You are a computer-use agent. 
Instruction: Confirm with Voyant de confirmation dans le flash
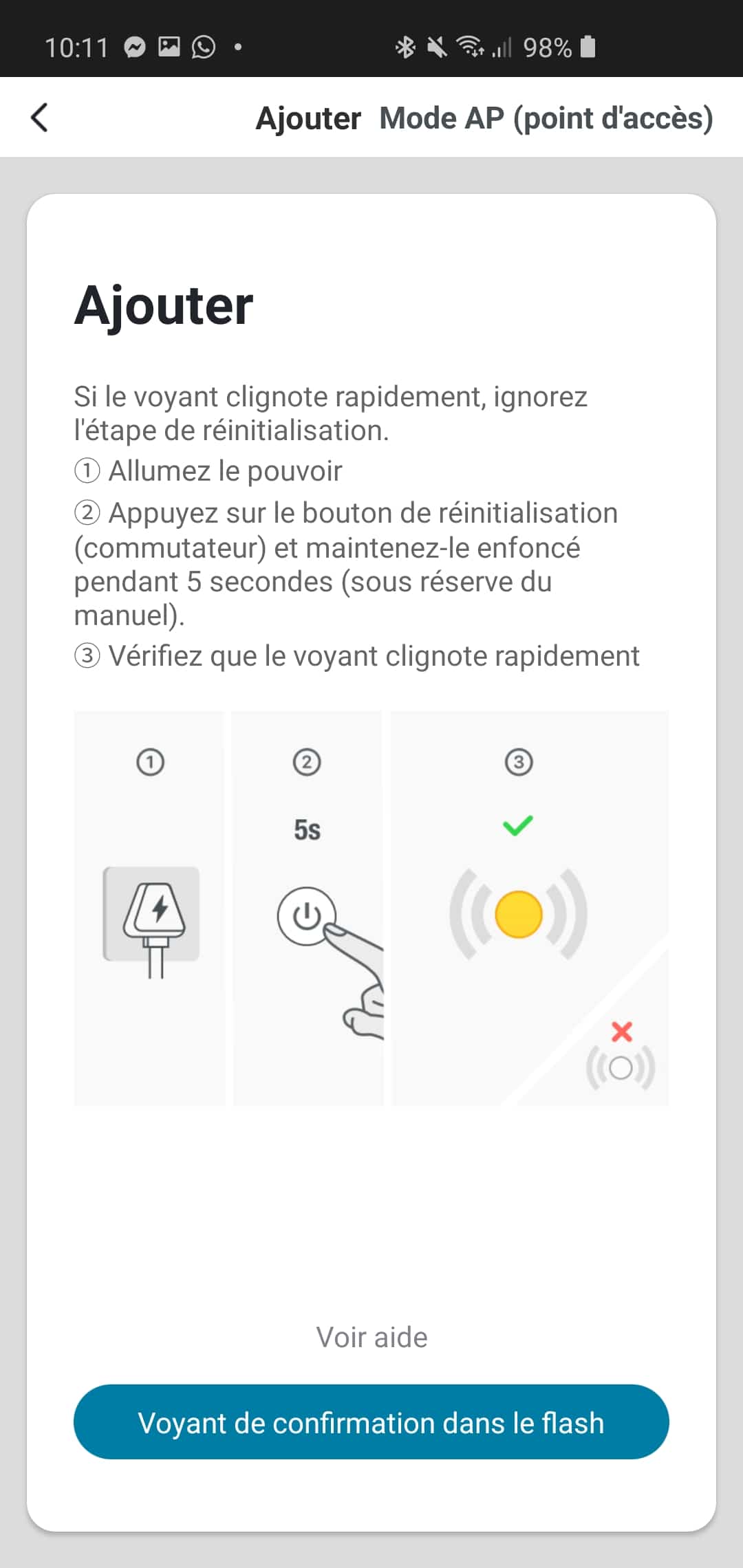pyautogui.click(x=371, y=1422)
